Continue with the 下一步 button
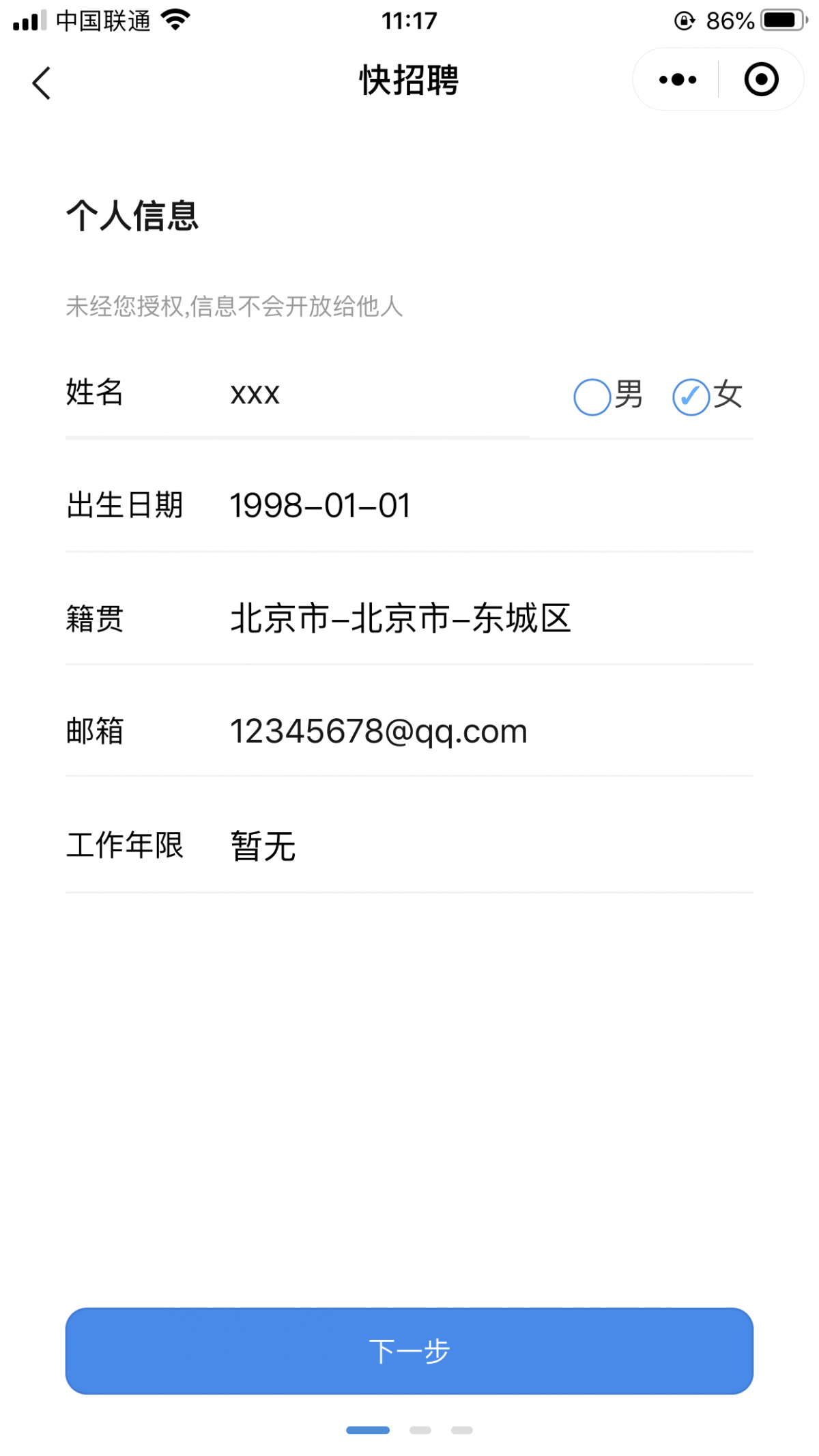 [409, 1350]
